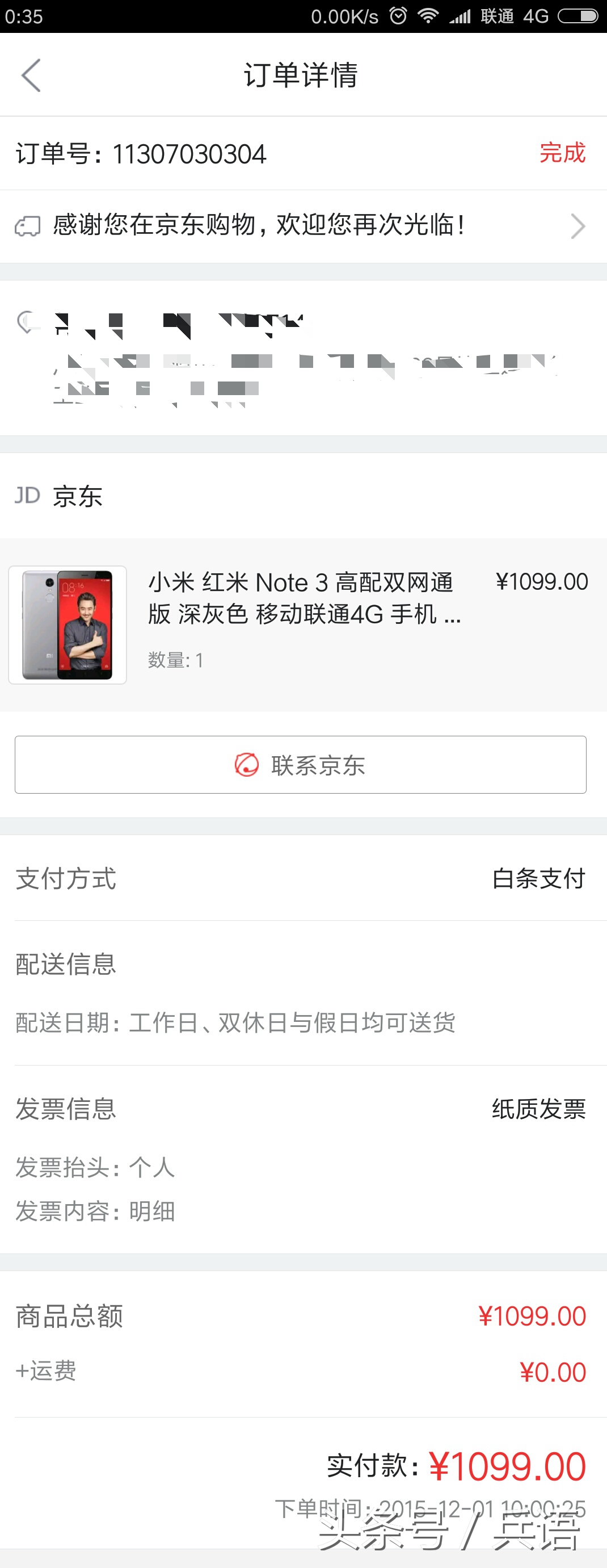Expand the thank-you message with right chevron
607x1568 pixels.
pyautogui.click(x=578, y=225)
